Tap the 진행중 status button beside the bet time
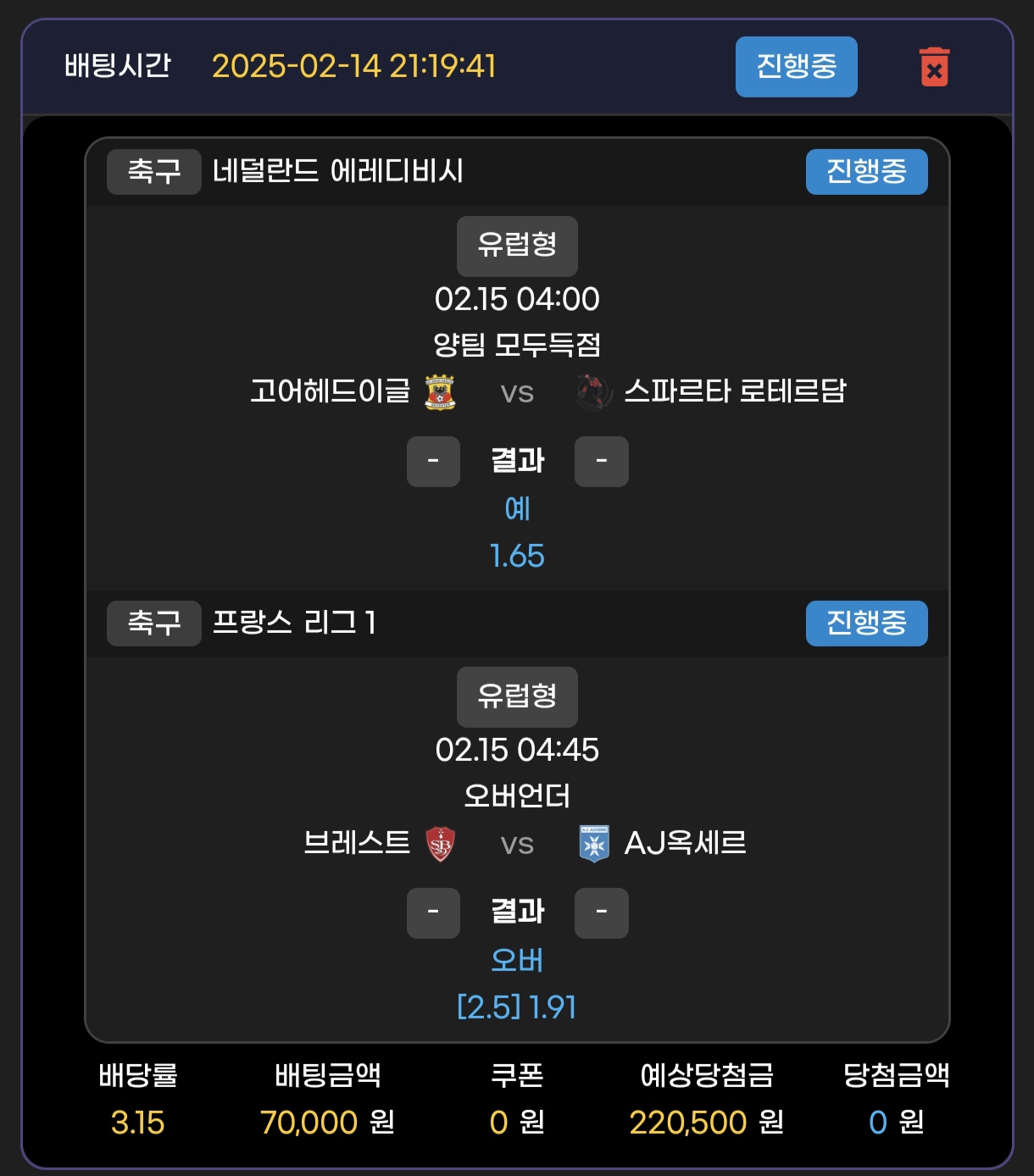Screen dimensions: 1034x1176 click(796, 67)
